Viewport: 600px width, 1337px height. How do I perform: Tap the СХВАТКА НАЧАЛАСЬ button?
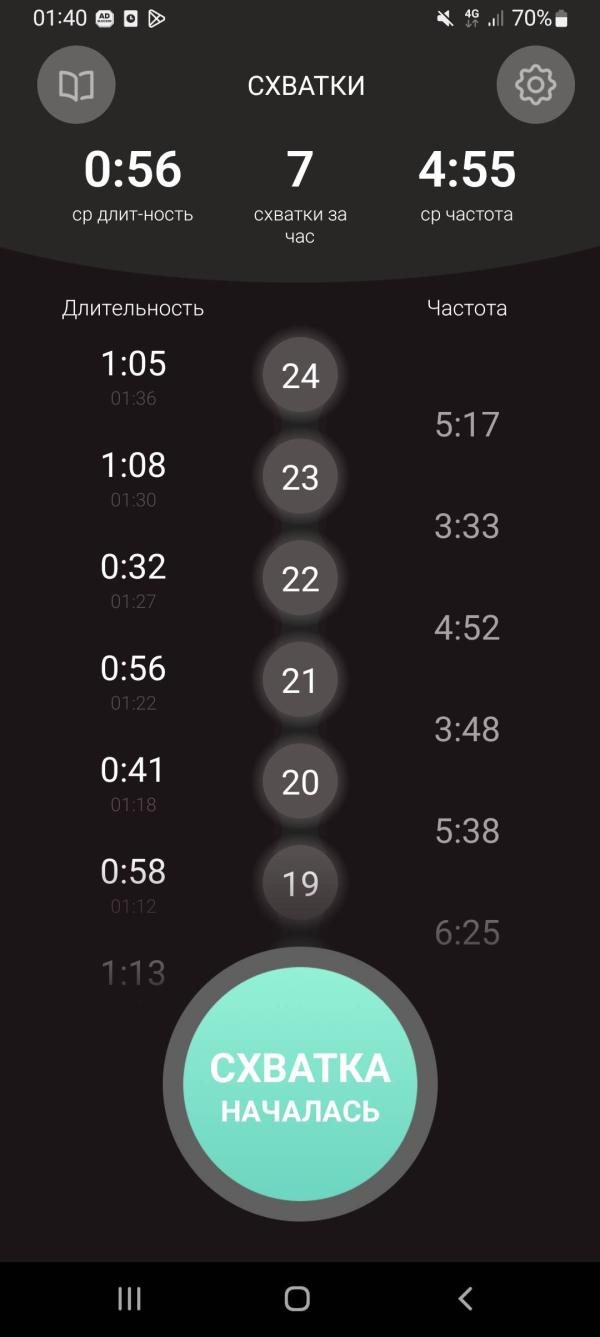coord(300,1085)
